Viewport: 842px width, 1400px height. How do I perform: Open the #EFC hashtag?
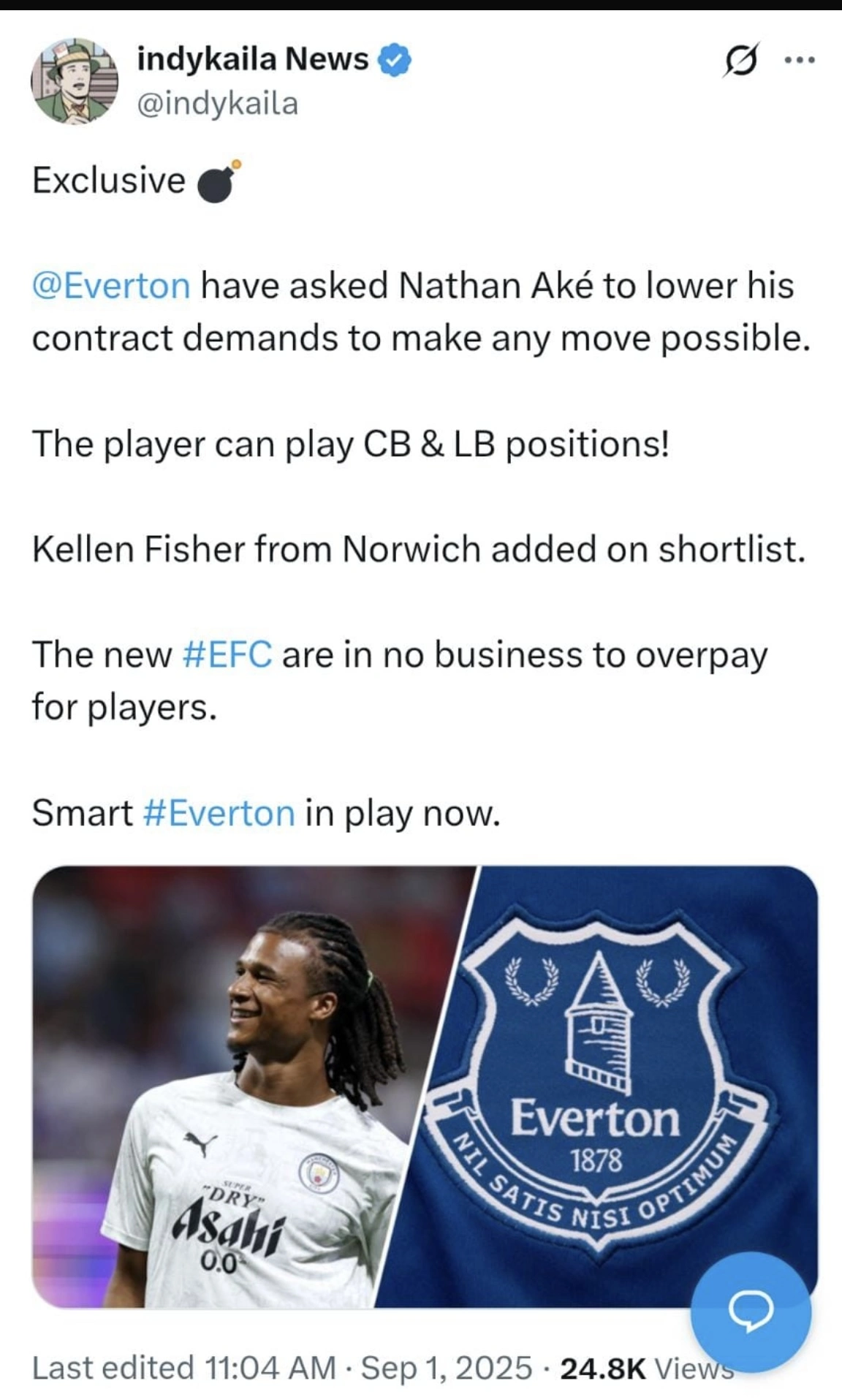point(227,654)
